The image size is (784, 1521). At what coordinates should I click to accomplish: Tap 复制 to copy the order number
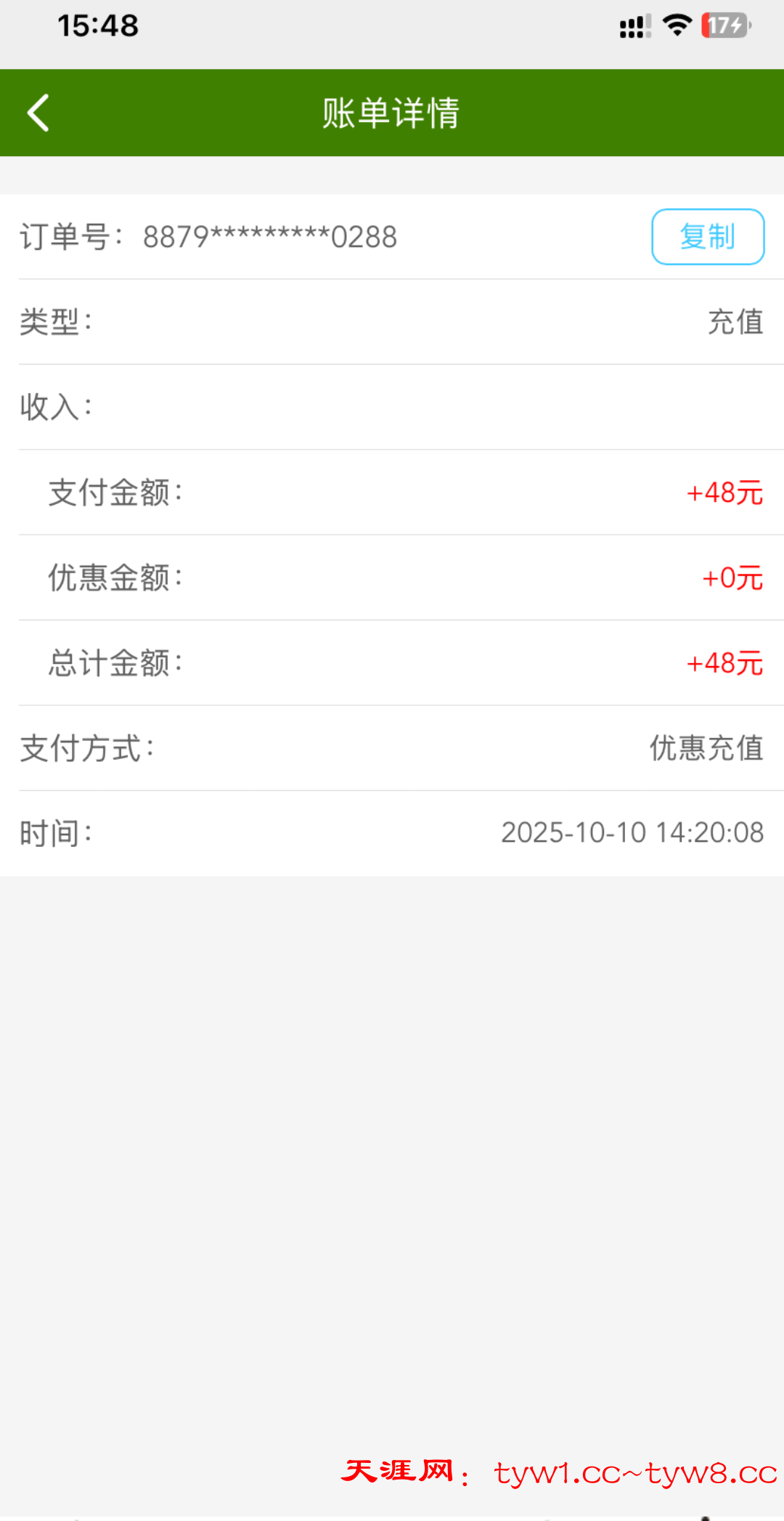(707, 237)
